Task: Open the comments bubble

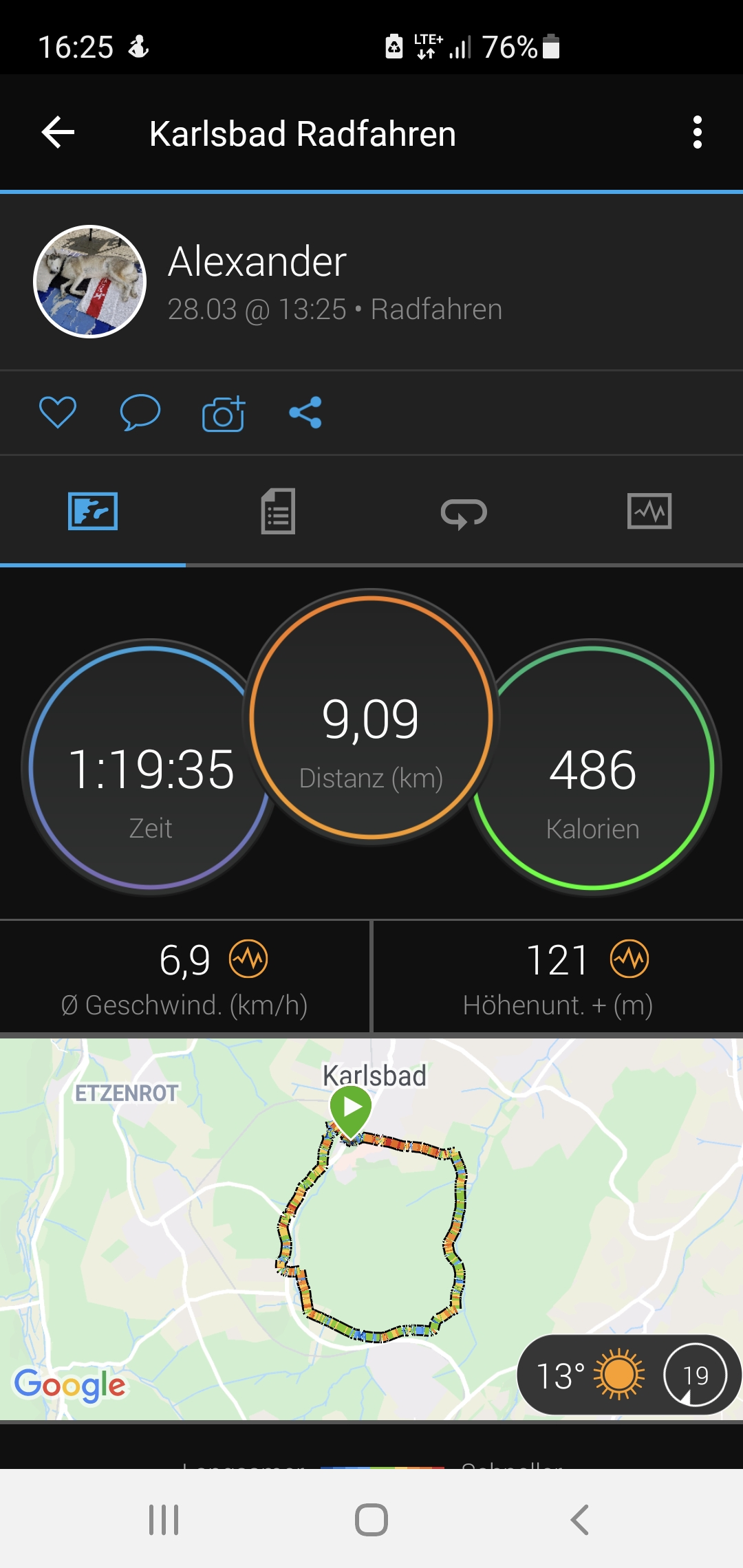Action: click(140, 413)
